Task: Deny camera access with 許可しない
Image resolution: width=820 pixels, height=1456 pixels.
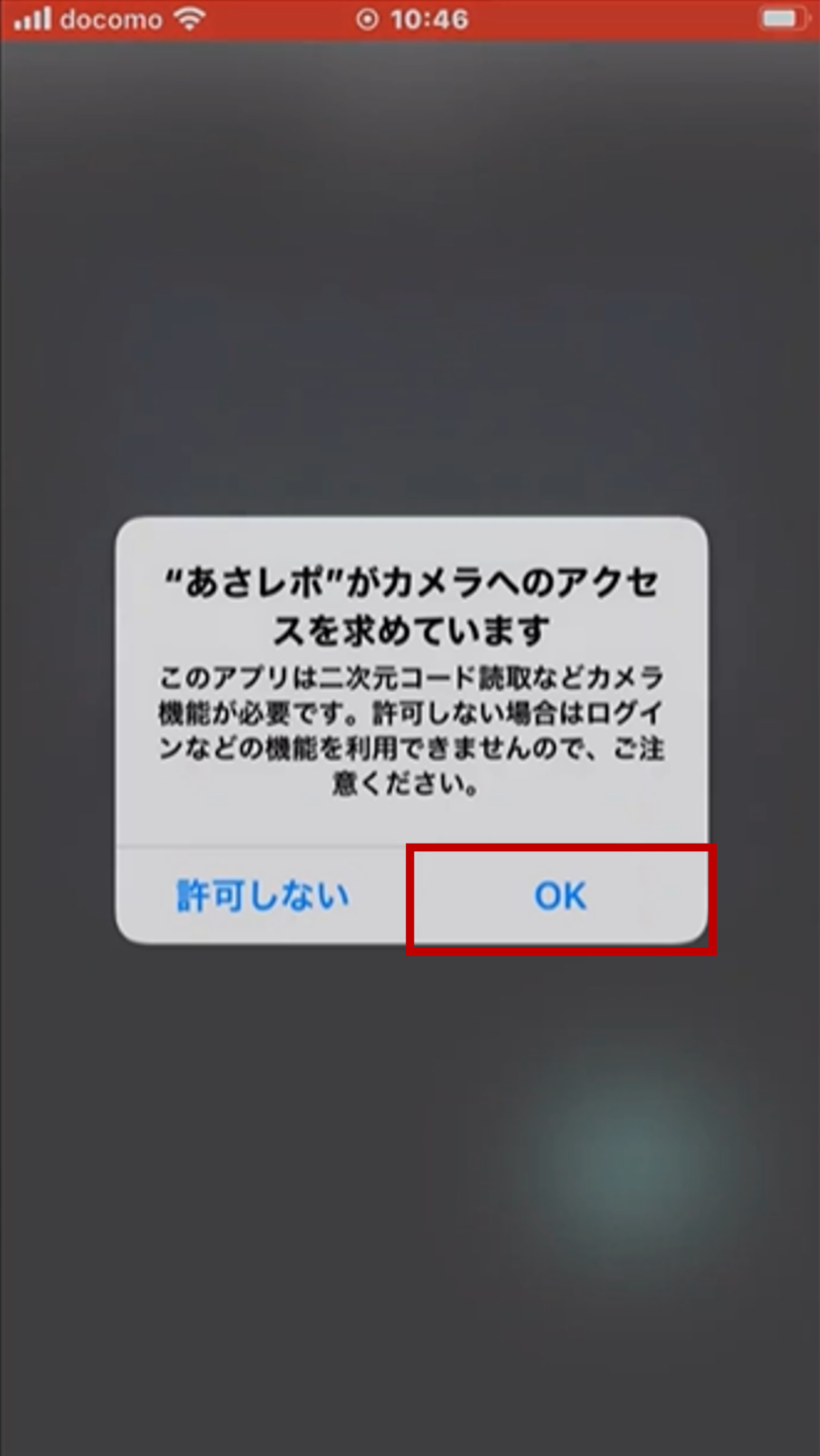Action: pos(263,896)
